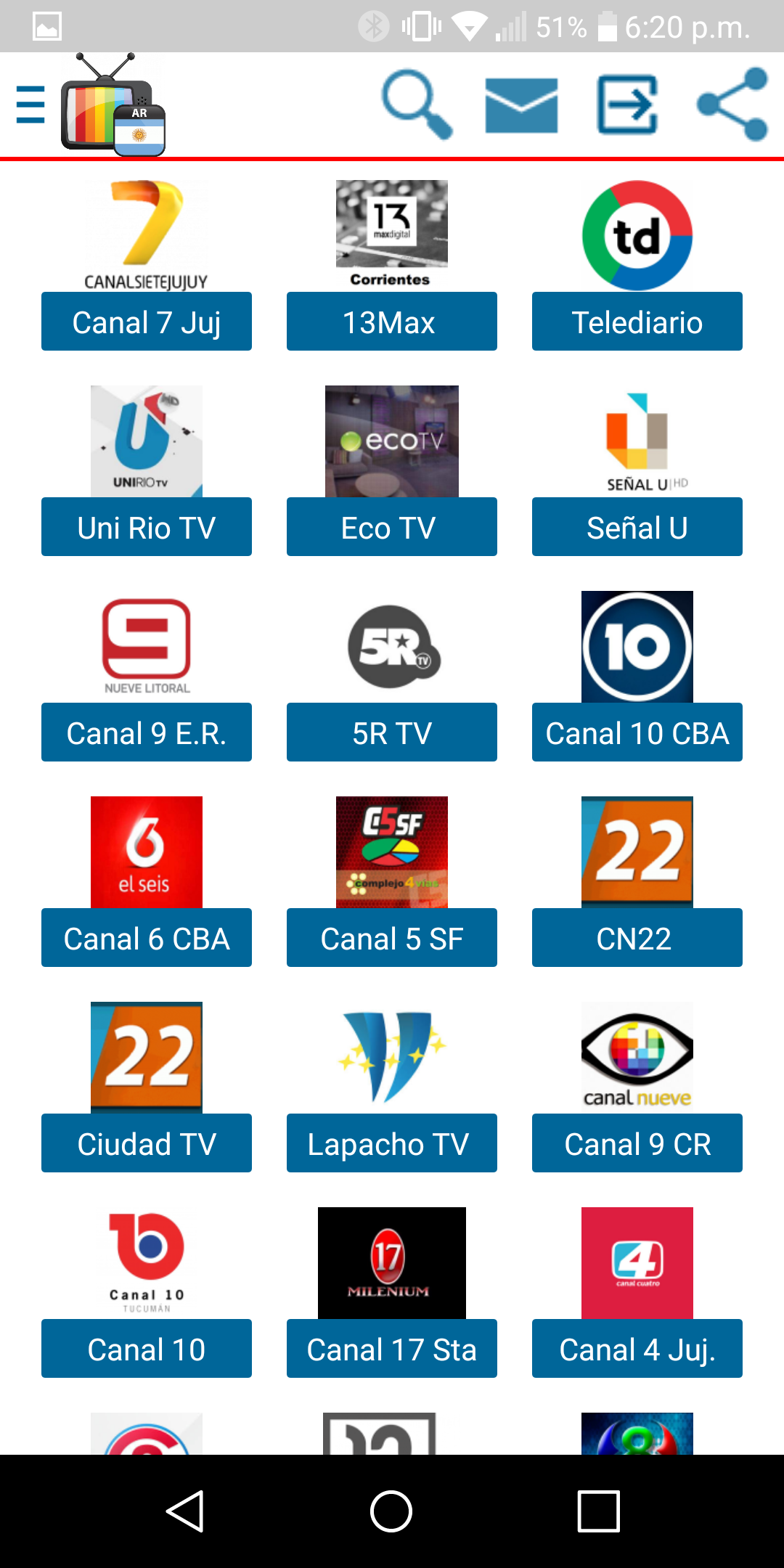
Task: Open Uni Rio TV
Action: tap(147, 527)
